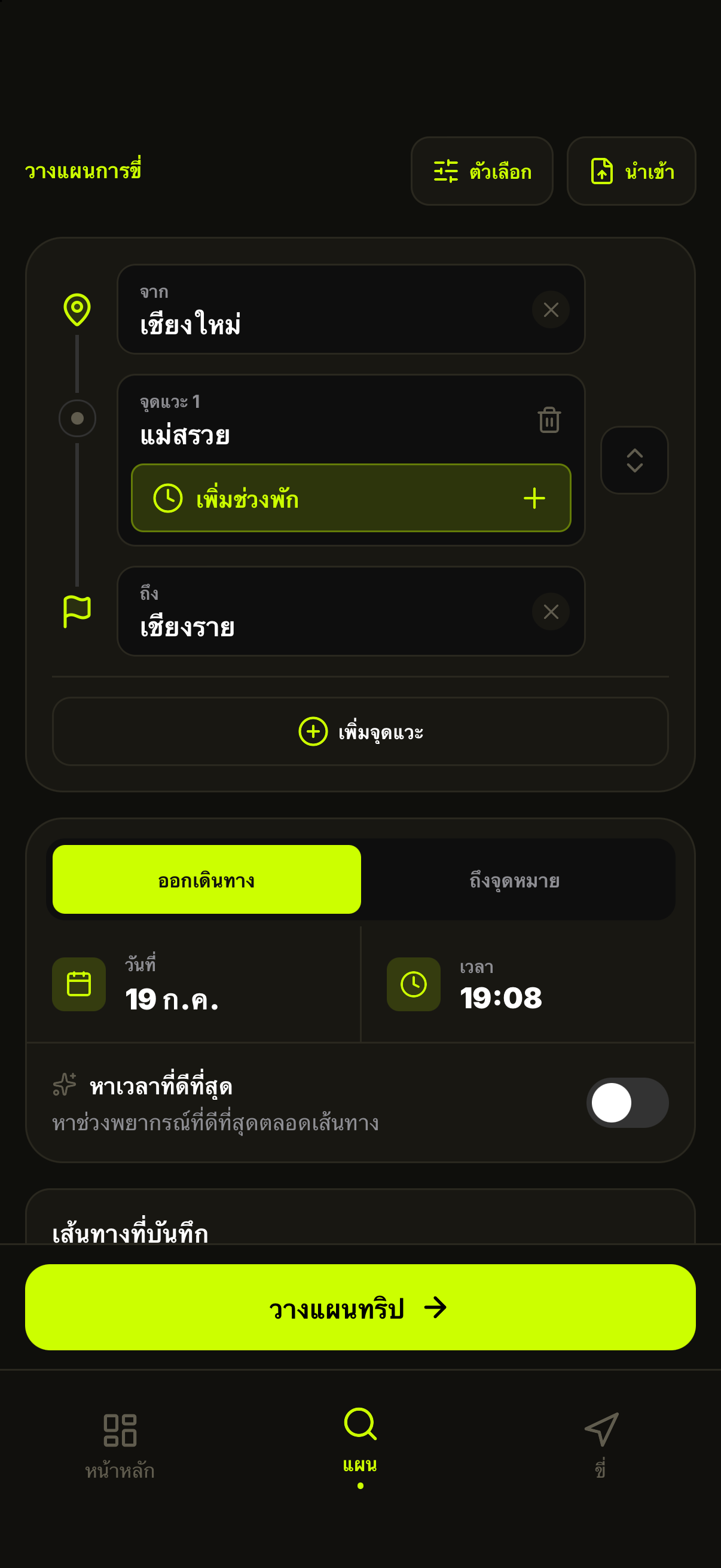Enable the หาเวลาที่ดีที่สุด toggle
Image resolution: width=721 pixels, height=1568 pixels.
tap(627, 1102)
